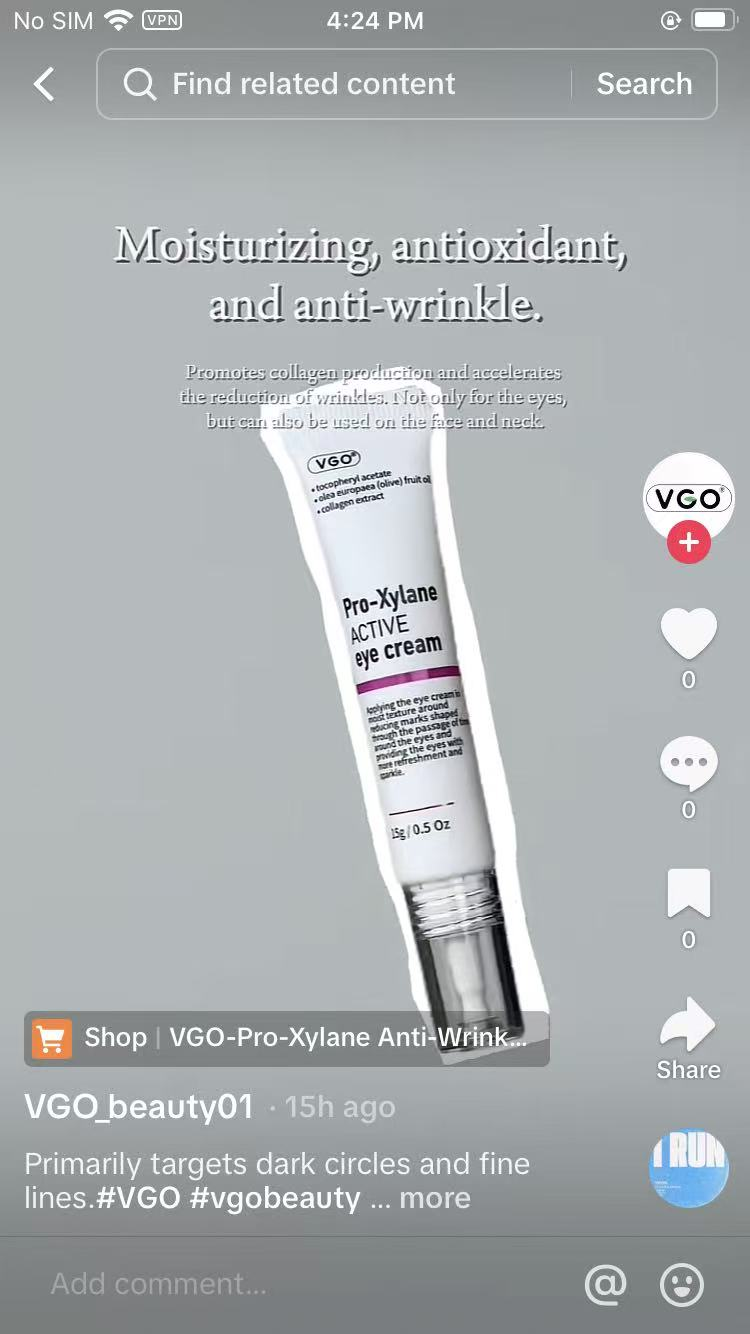Like this video

point(688,633)
